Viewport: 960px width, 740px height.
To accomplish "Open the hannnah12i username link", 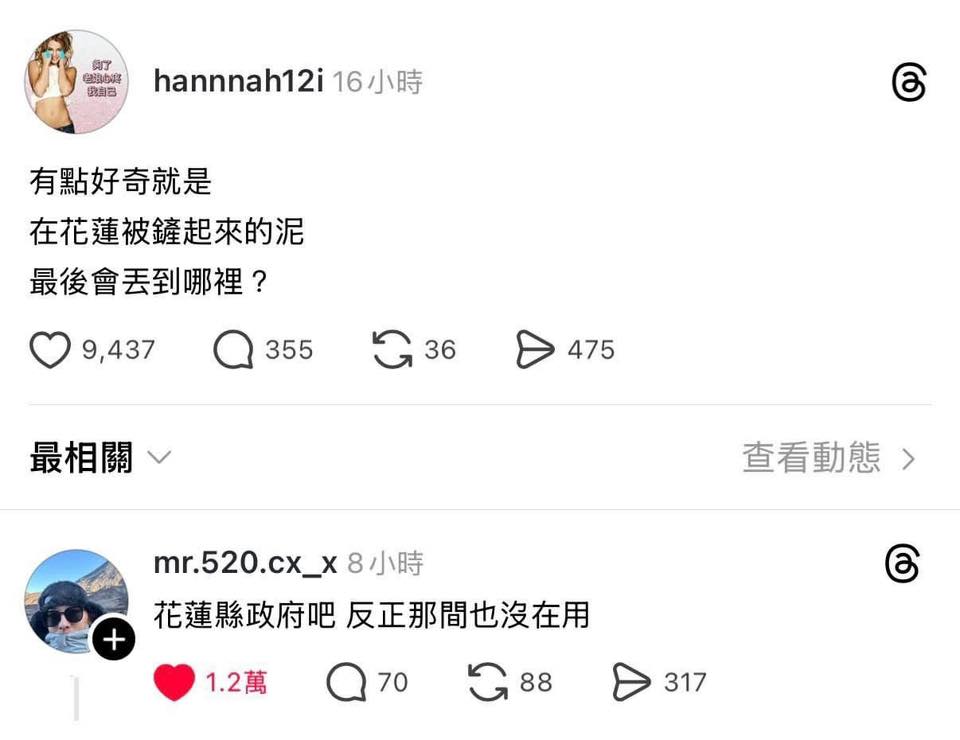I will pos(238,81).
